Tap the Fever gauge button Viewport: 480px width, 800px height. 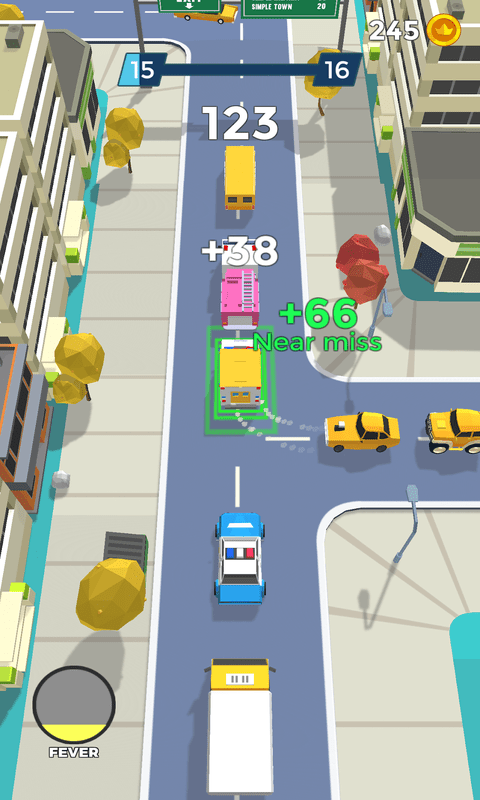pyautogui.click(x=74, y=705)
